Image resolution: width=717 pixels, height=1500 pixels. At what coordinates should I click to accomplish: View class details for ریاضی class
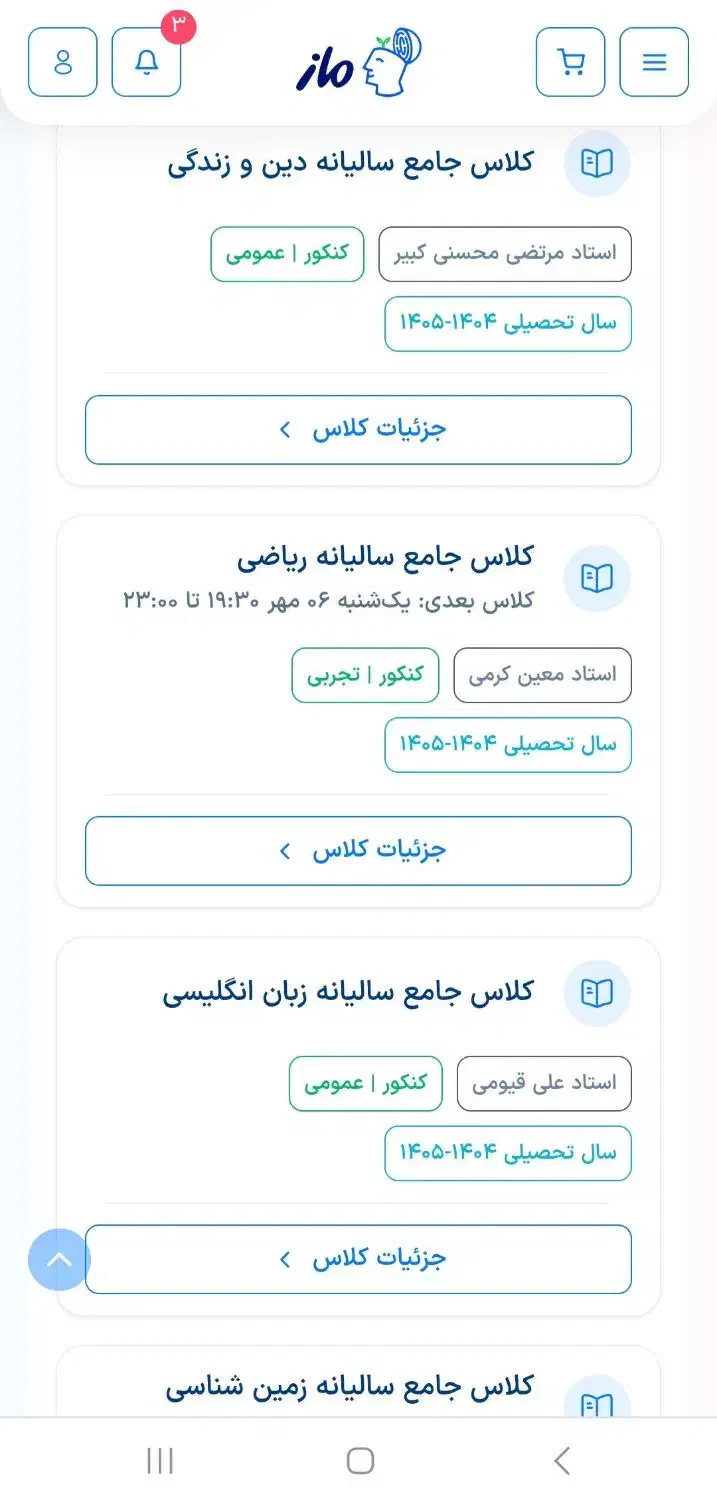coord(358,851)
